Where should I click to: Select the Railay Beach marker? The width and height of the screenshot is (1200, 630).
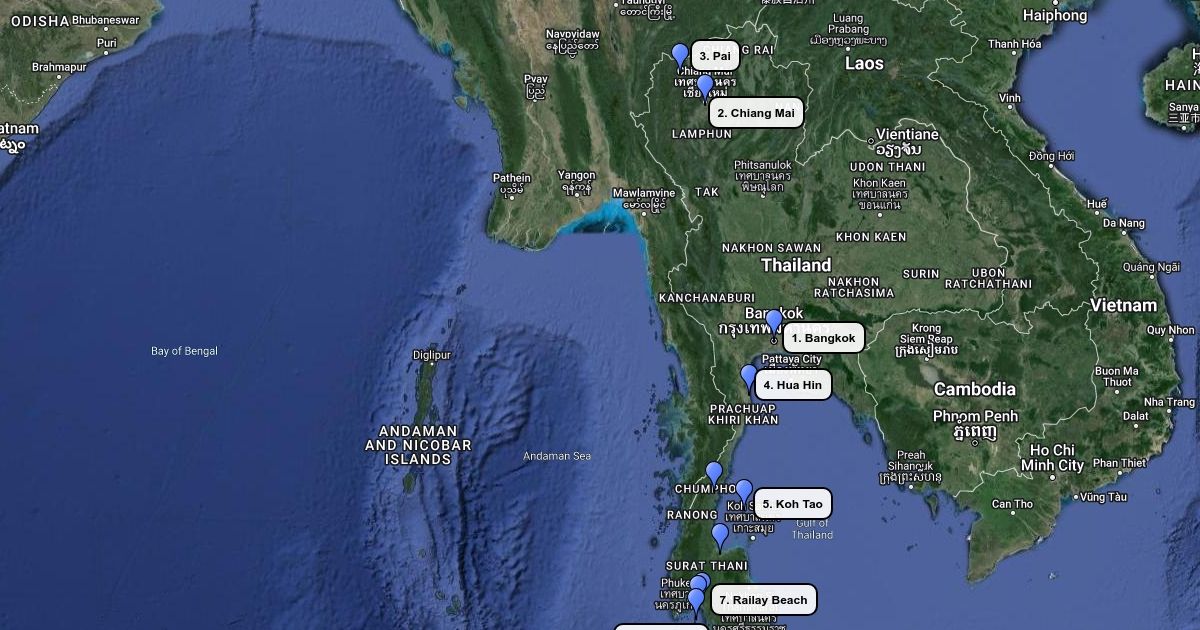696,599
